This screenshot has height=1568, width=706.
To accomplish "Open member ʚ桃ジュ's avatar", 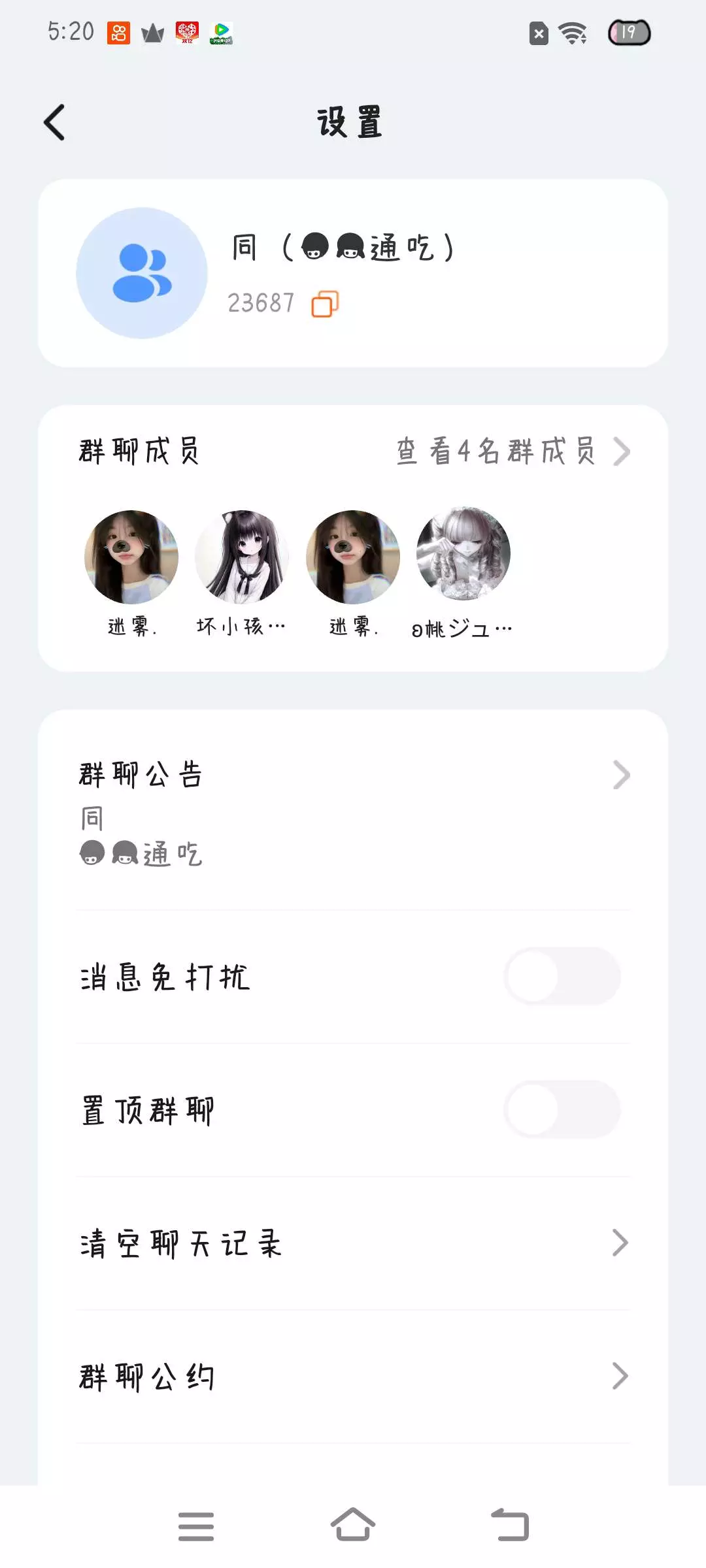I will click(x=463, y=554).
